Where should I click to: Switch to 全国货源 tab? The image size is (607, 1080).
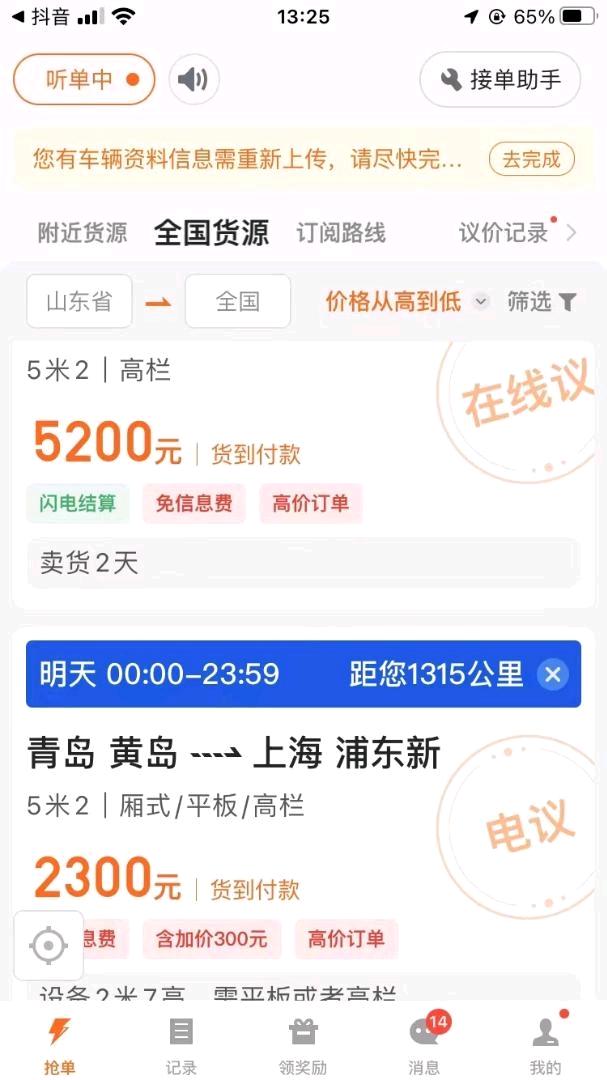point(211,233)
